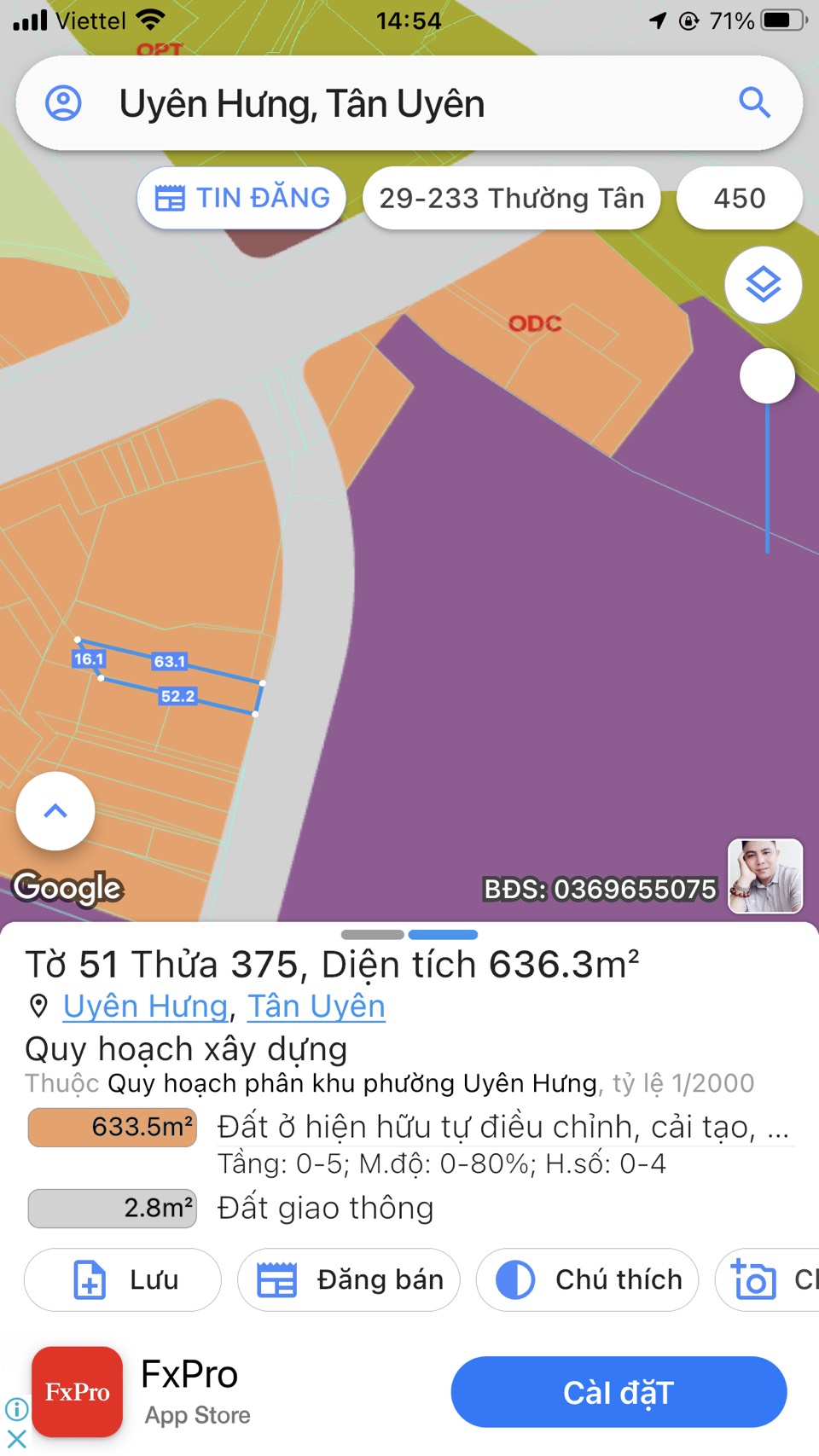This screenshot has height=1456, width=819.
Task: Follow the Tân Uyên link
Action: point(317,1006)
